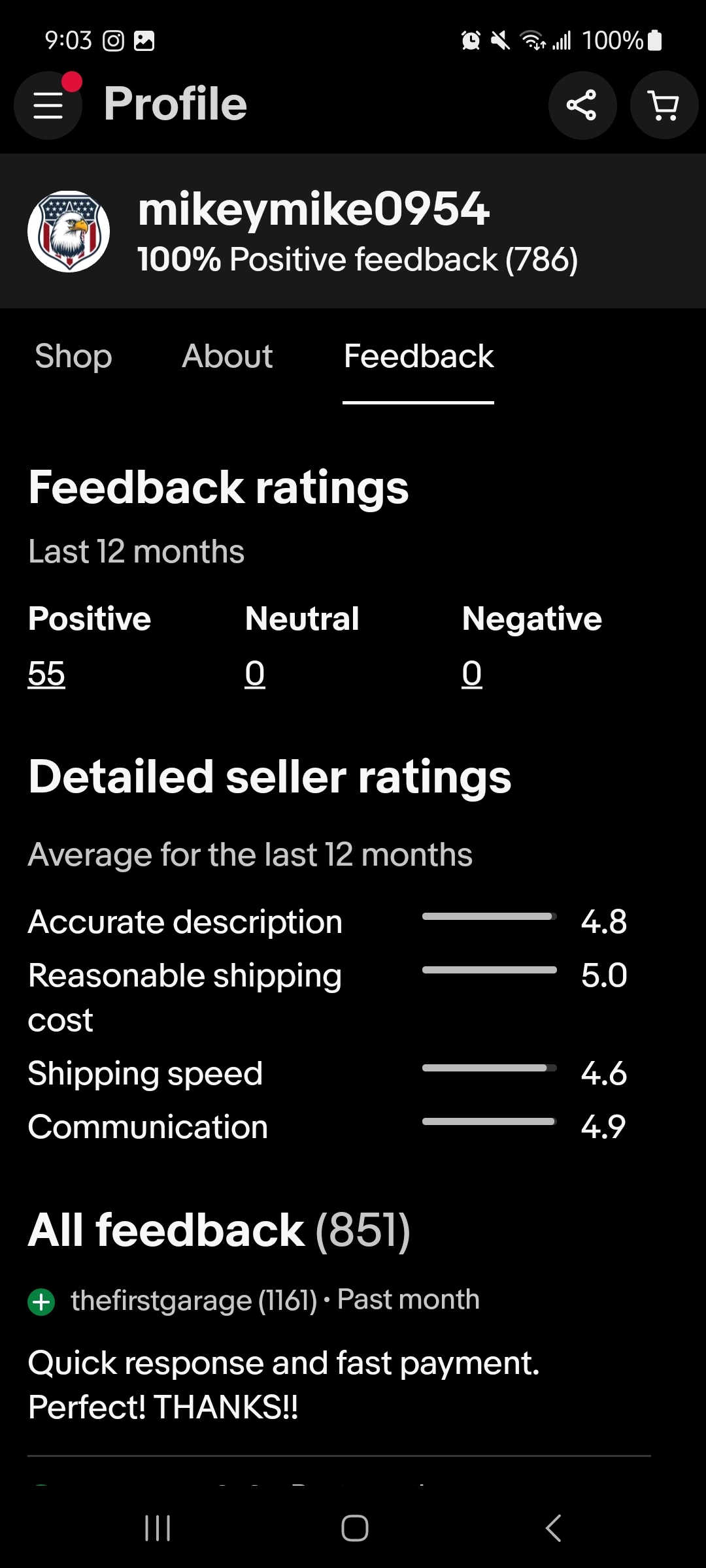Switch to the Shop tab
Screen dimensions: 706x1568
(x=73, y=357)
